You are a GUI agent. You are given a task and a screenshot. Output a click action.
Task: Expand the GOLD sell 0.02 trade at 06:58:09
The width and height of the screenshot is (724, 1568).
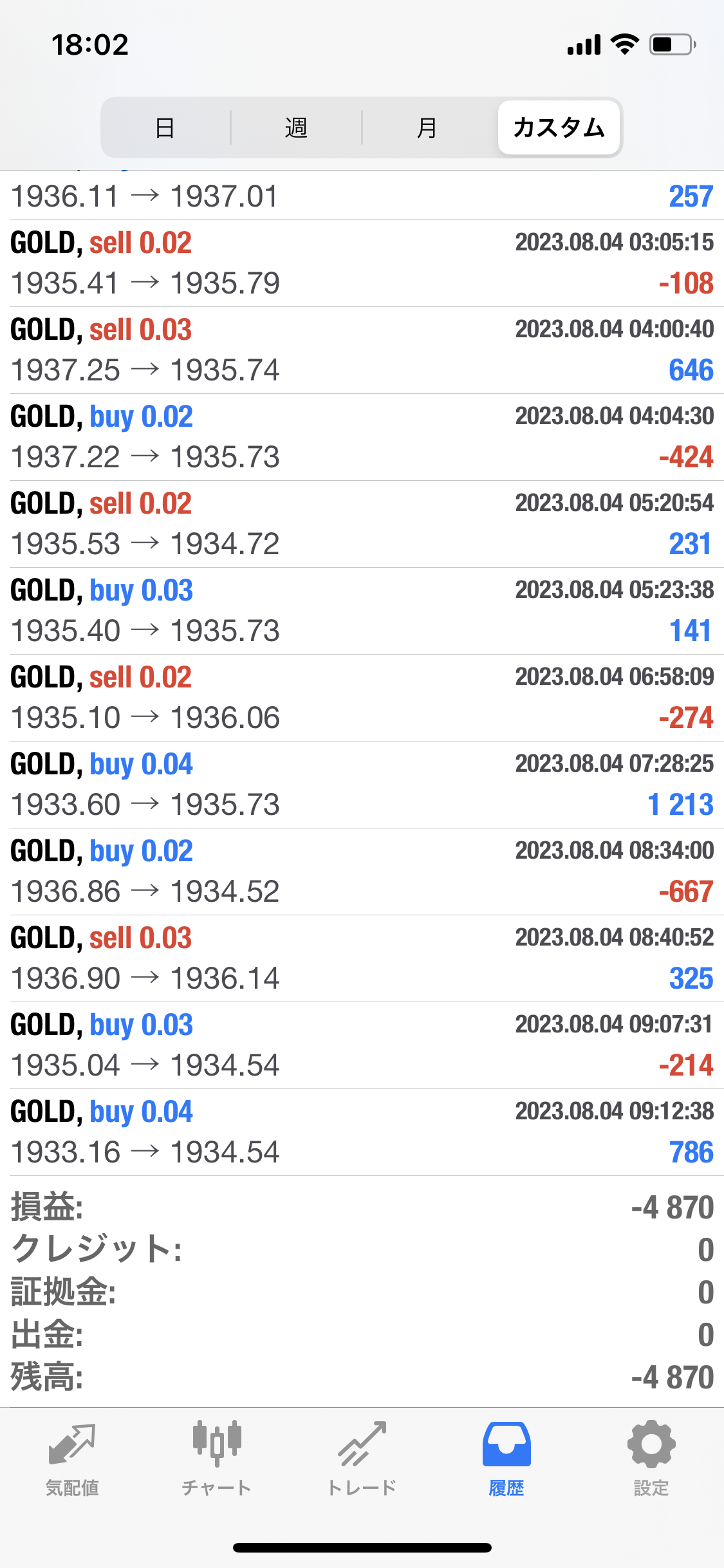(362, 698)
